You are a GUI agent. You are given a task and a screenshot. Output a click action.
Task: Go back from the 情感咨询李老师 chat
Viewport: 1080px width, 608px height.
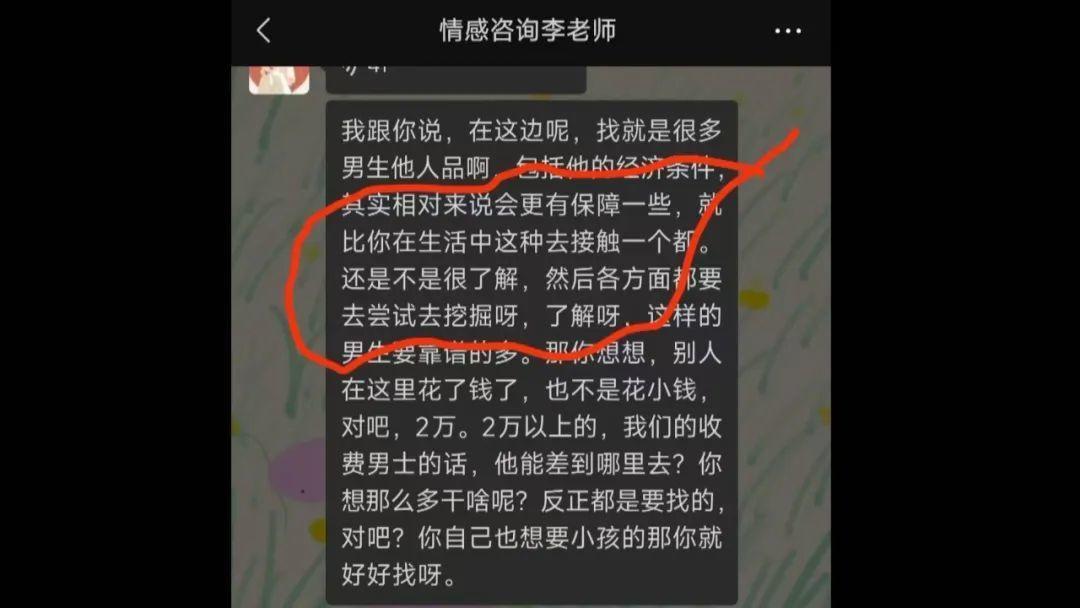point(264,31)
